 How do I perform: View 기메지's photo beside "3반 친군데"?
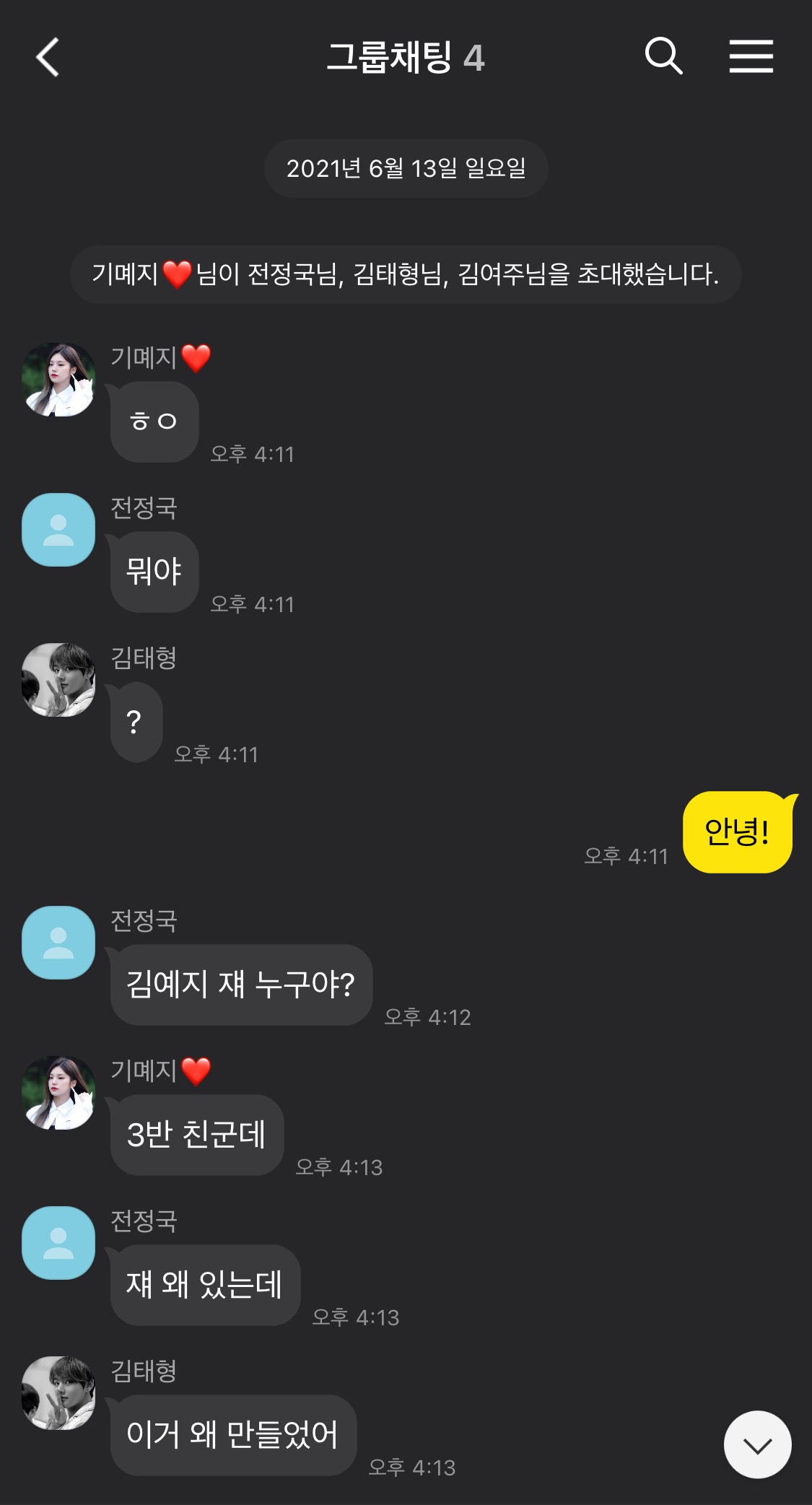[x=58, y=1093]
